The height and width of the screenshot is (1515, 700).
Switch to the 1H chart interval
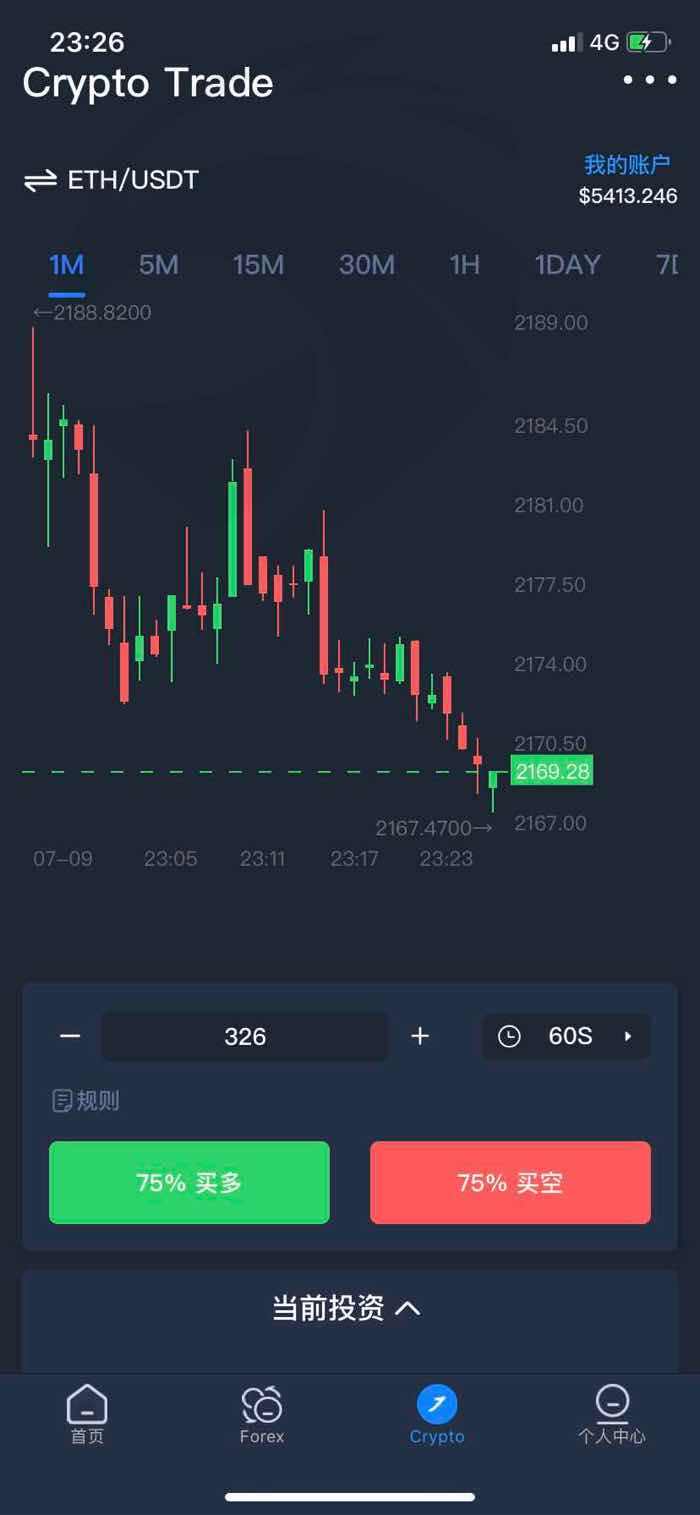(x=464, y=265)
